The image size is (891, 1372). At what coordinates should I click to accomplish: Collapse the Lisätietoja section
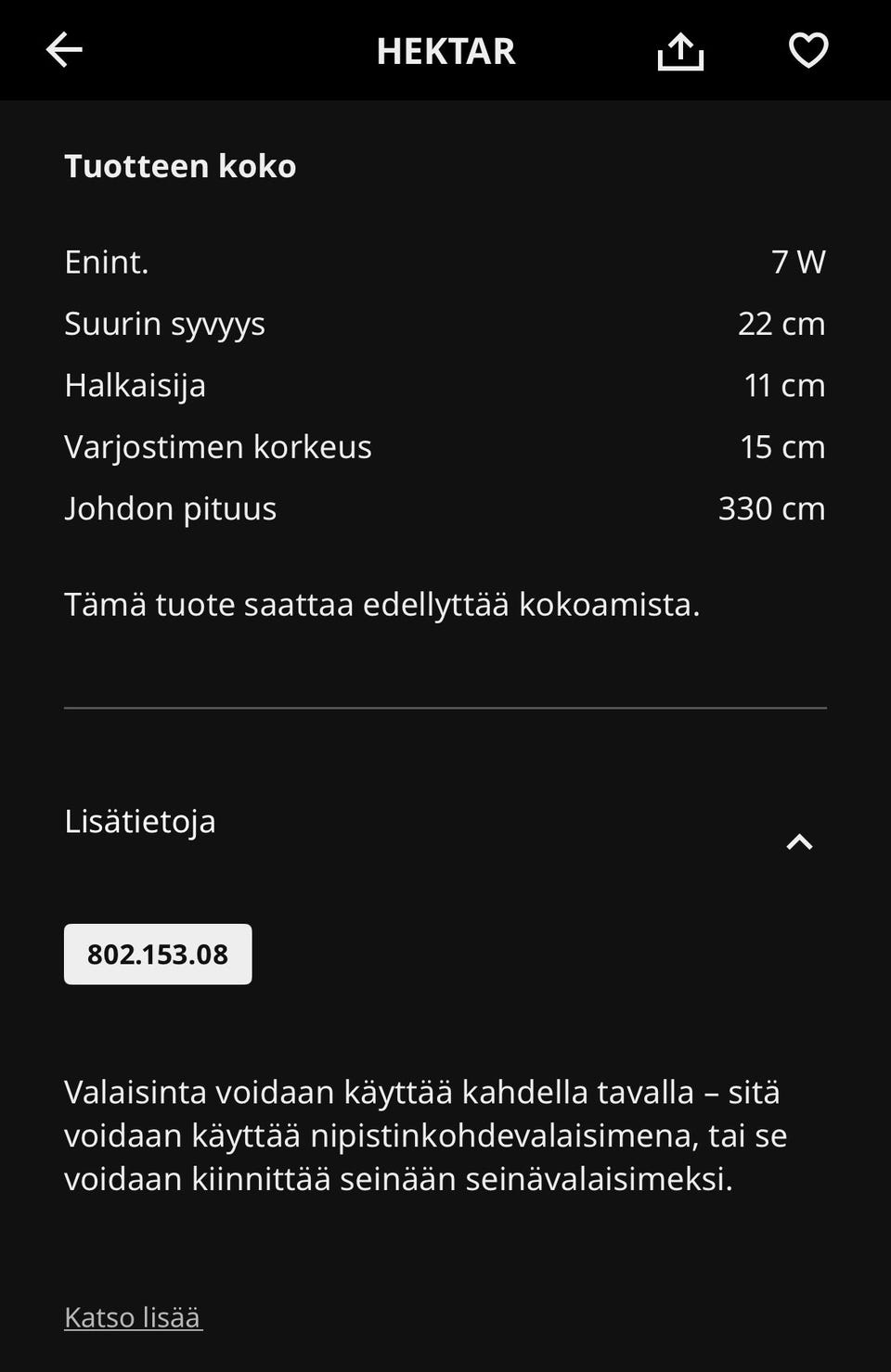[799, 841]
